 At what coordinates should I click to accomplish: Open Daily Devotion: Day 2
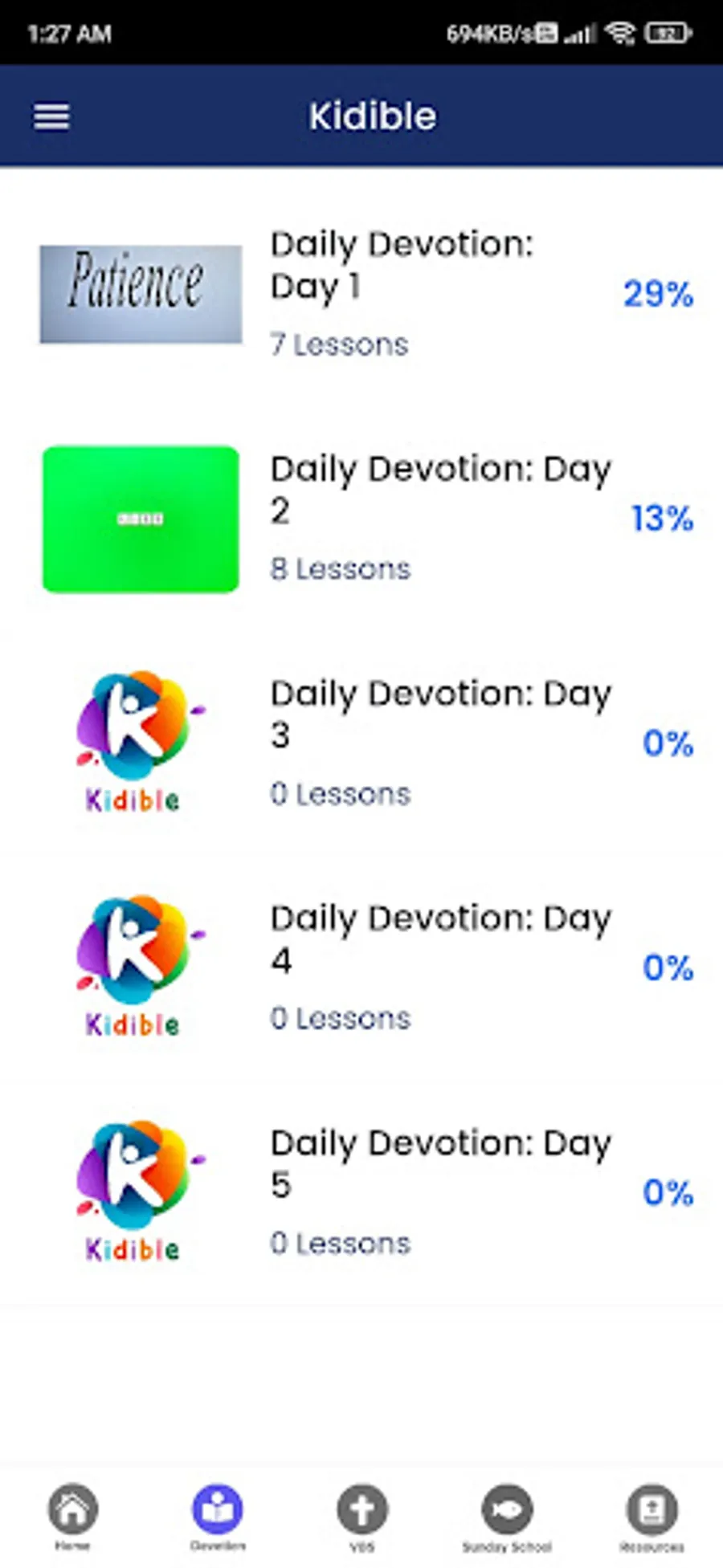(361, 519)
